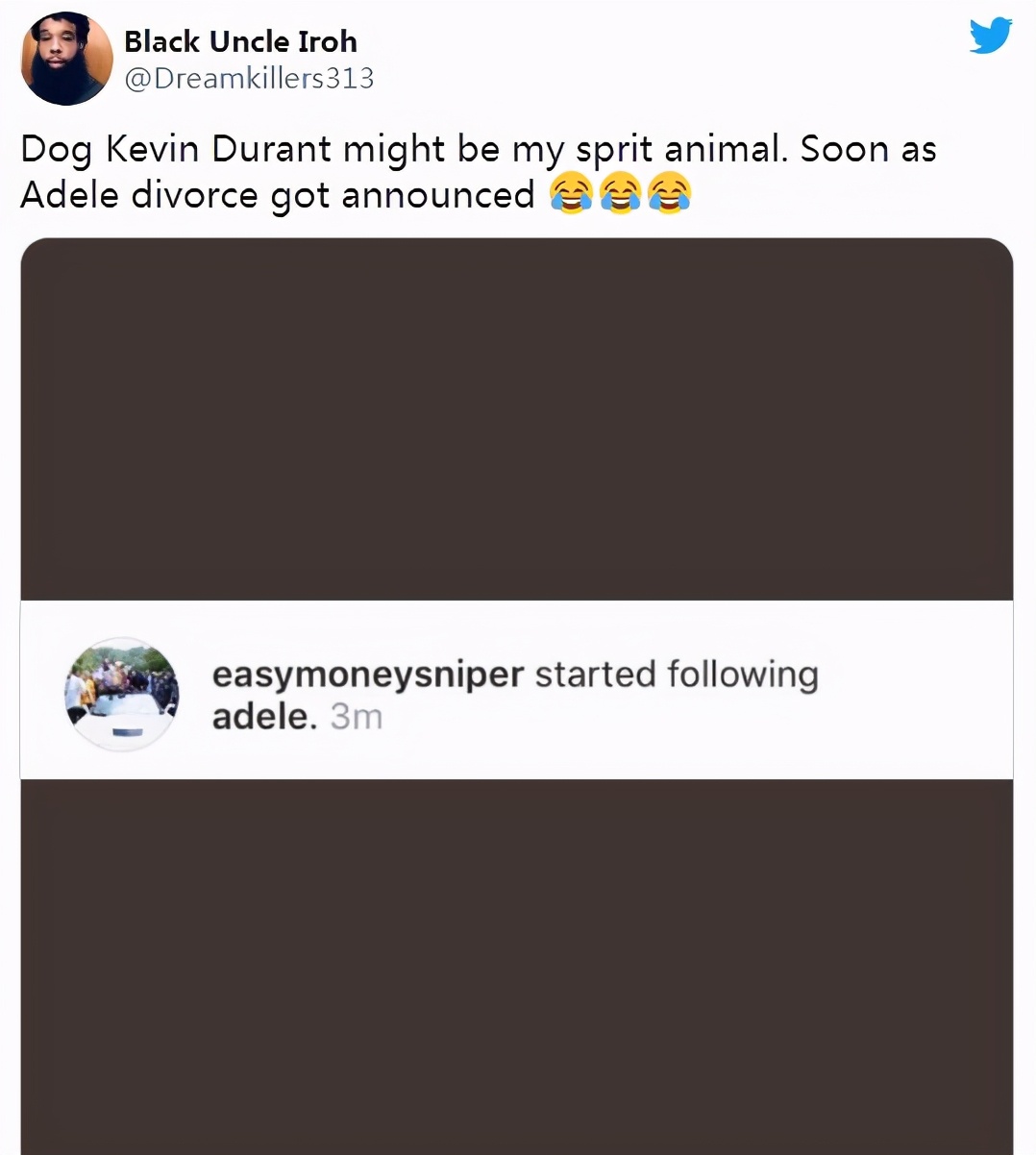Open Black Uncle Iroh's profile picture
1036x1155 pixels.
pos(66,59)
